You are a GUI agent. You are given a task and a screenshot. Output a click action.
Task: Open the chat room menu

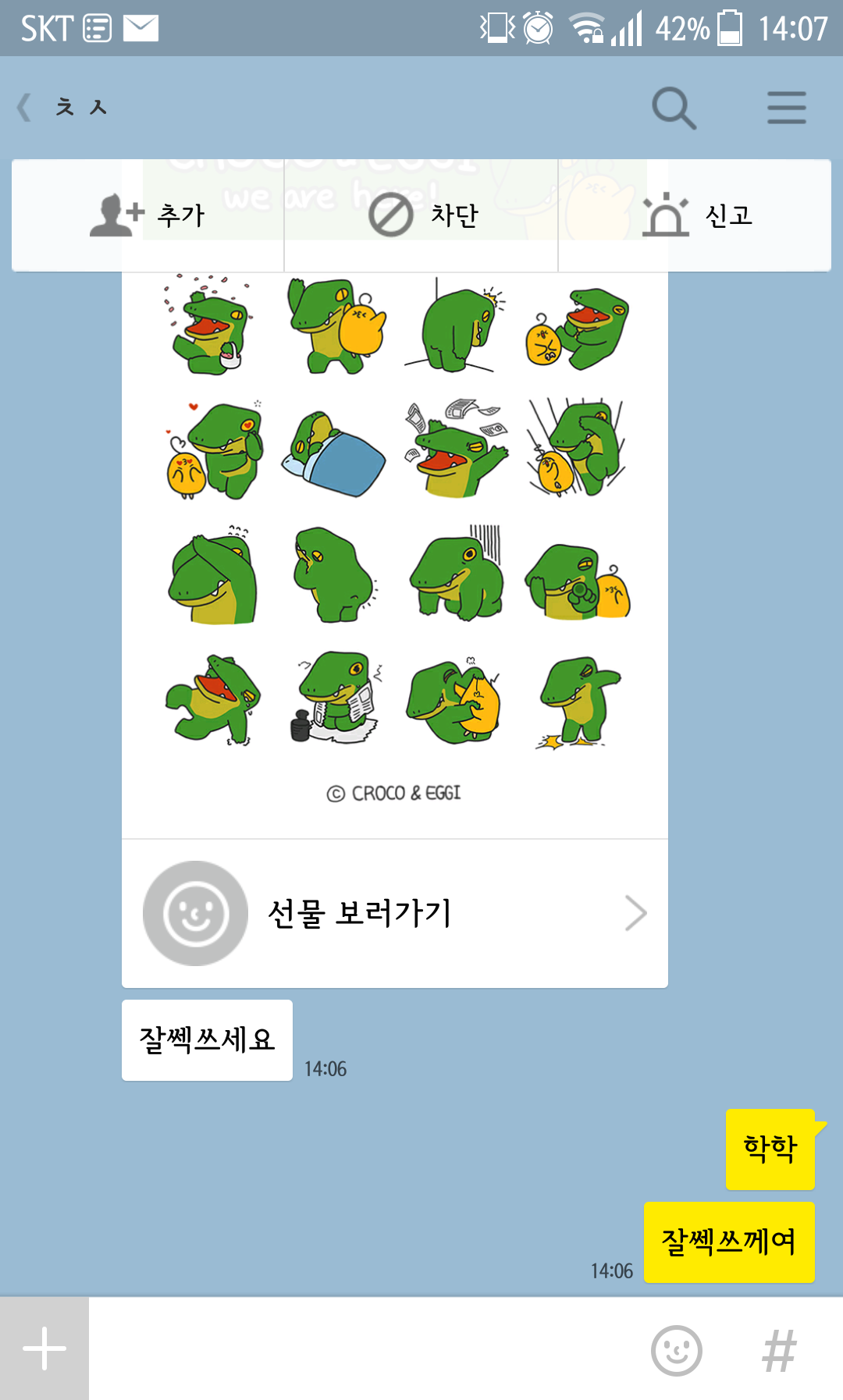(787, 108)
